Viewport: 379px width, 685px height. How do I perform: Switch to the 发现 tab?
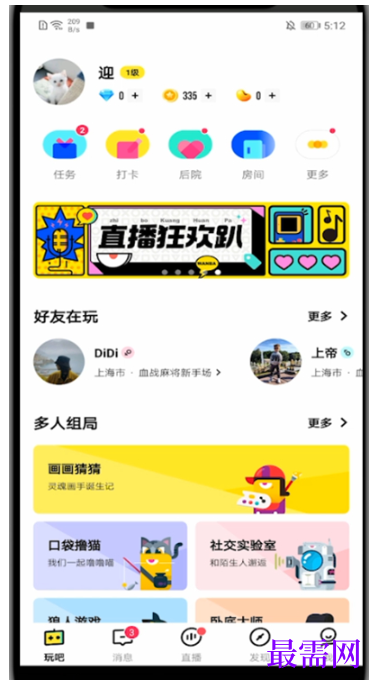pyautogui.click(x=259, y=645)
